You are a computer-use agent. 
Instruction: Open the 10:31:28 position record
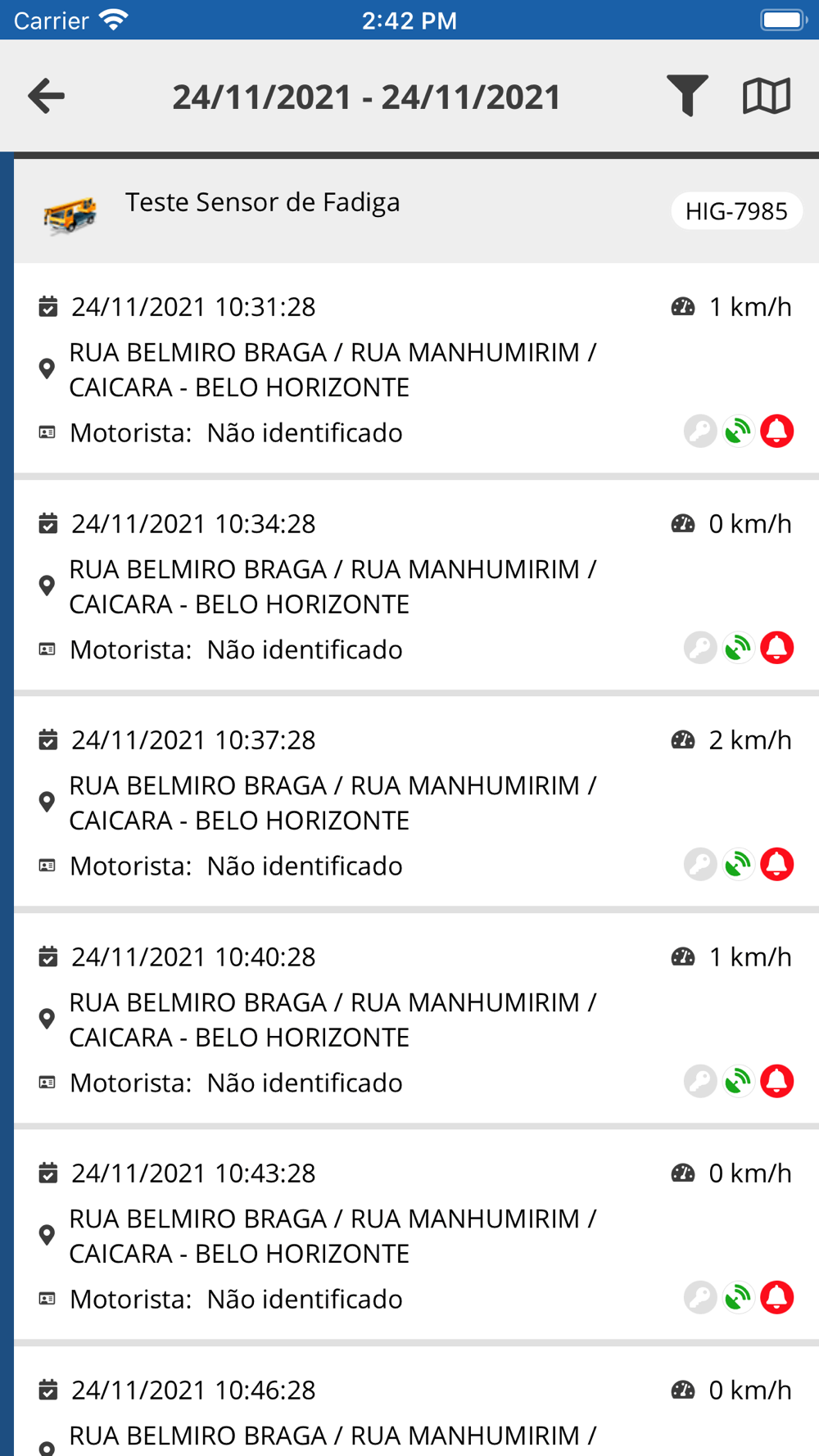(x=416, y=369)
